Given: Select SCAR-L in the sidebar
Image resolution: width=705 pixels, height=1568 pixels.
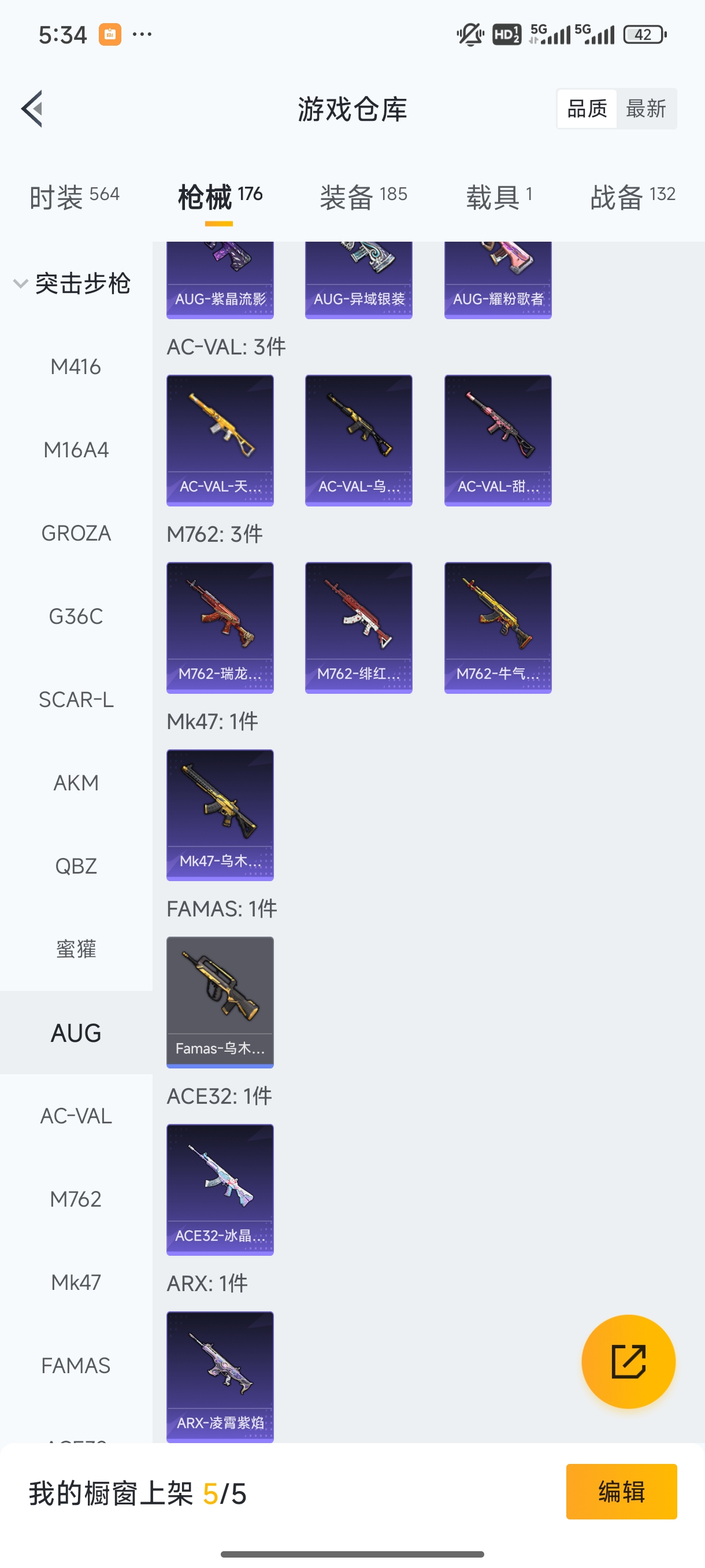Looking at the screenshot, I should (x=76, y=700).
